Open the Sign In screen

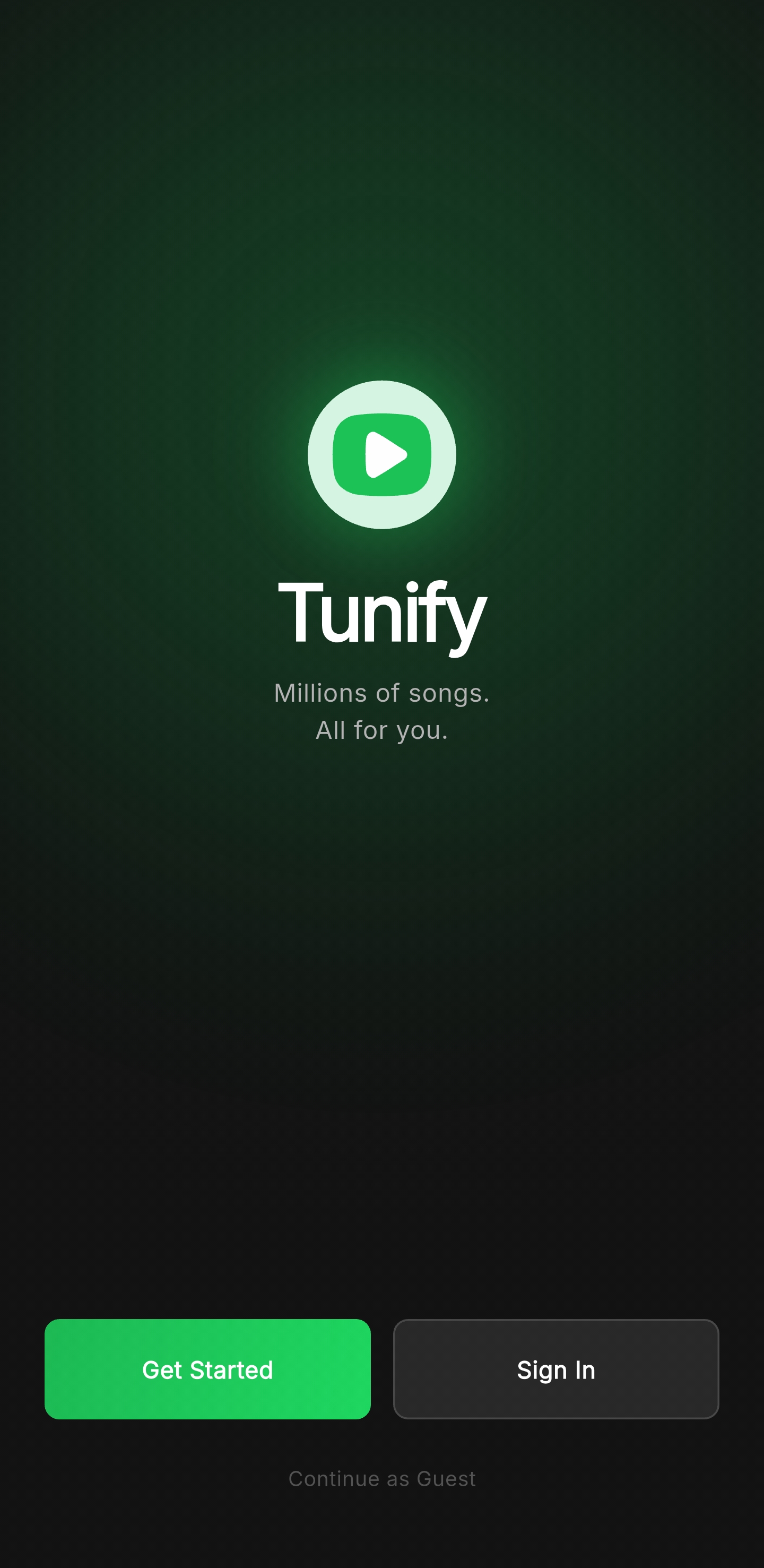click(556, 1369)
